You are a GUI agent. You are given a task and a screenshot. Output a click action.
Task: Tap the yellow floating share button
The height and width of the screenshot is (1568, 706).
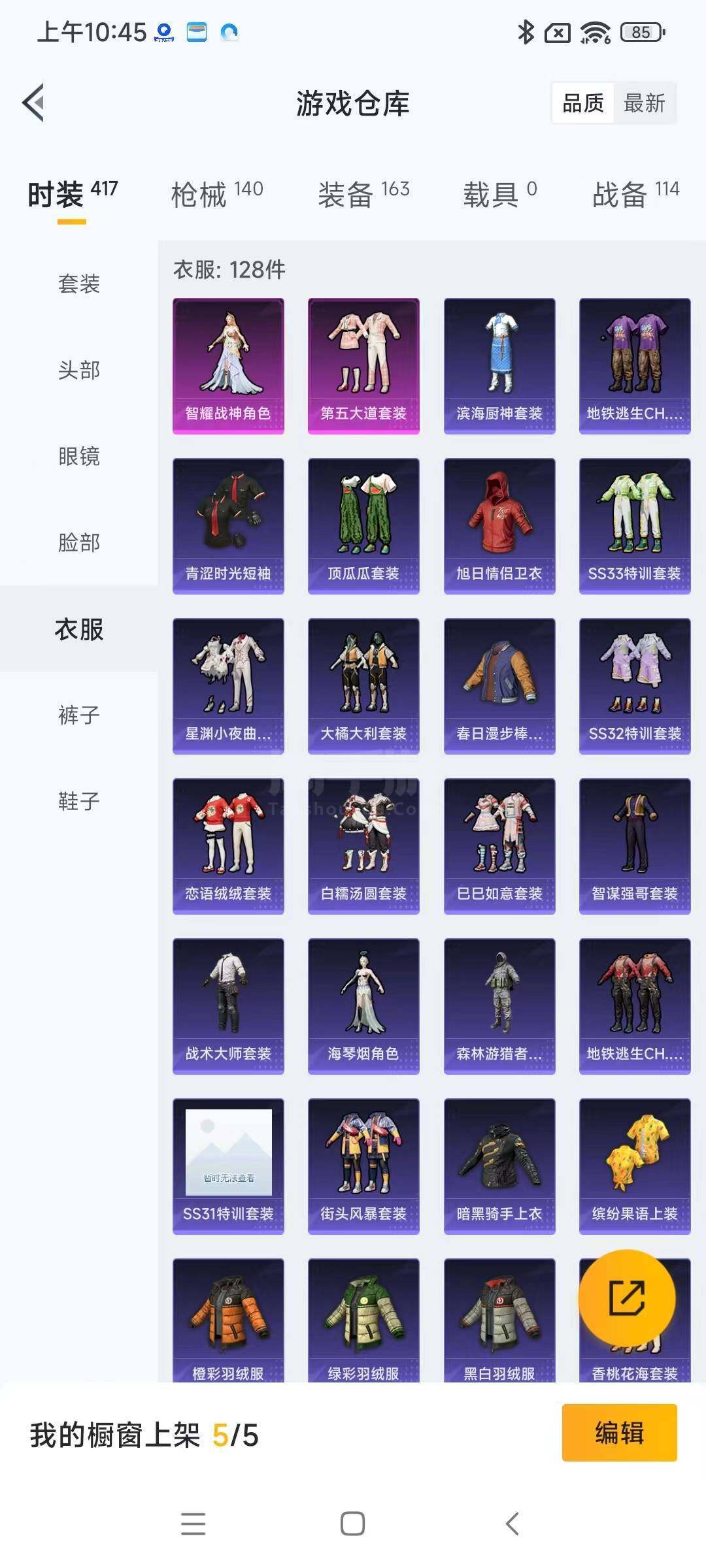pyautogui.click(x=626, y=1298)
